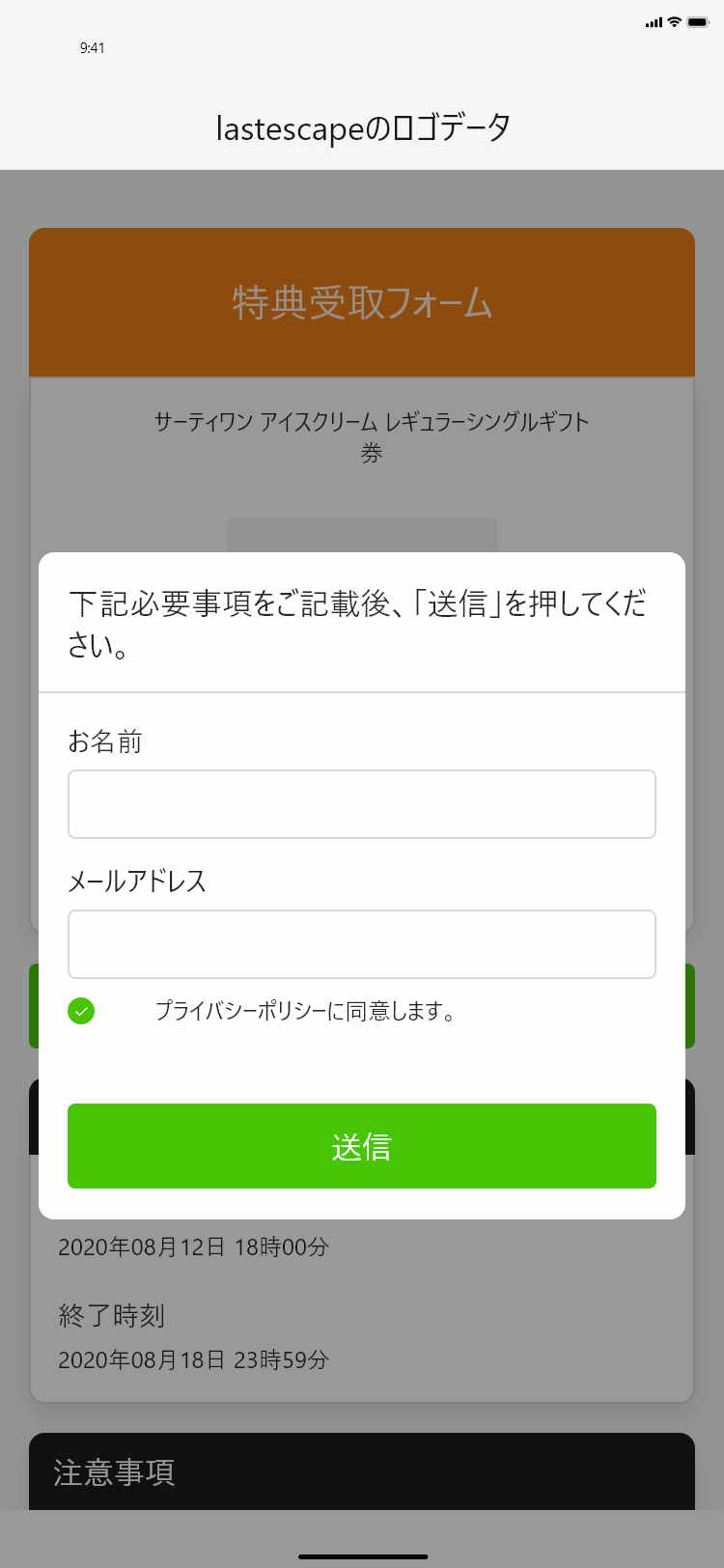Submit the form with 送信 button
724x1568 pixels.
click(362, 1146)
